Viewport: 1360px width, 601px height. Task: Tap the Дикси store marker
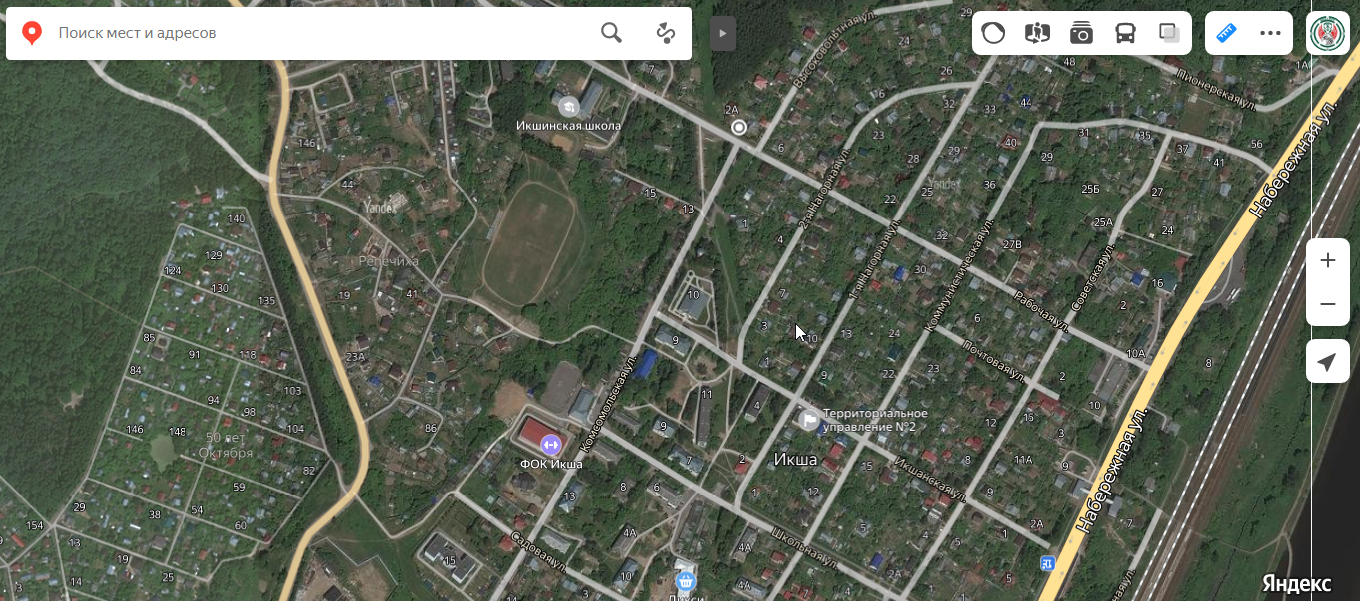(x=685, y=581)
